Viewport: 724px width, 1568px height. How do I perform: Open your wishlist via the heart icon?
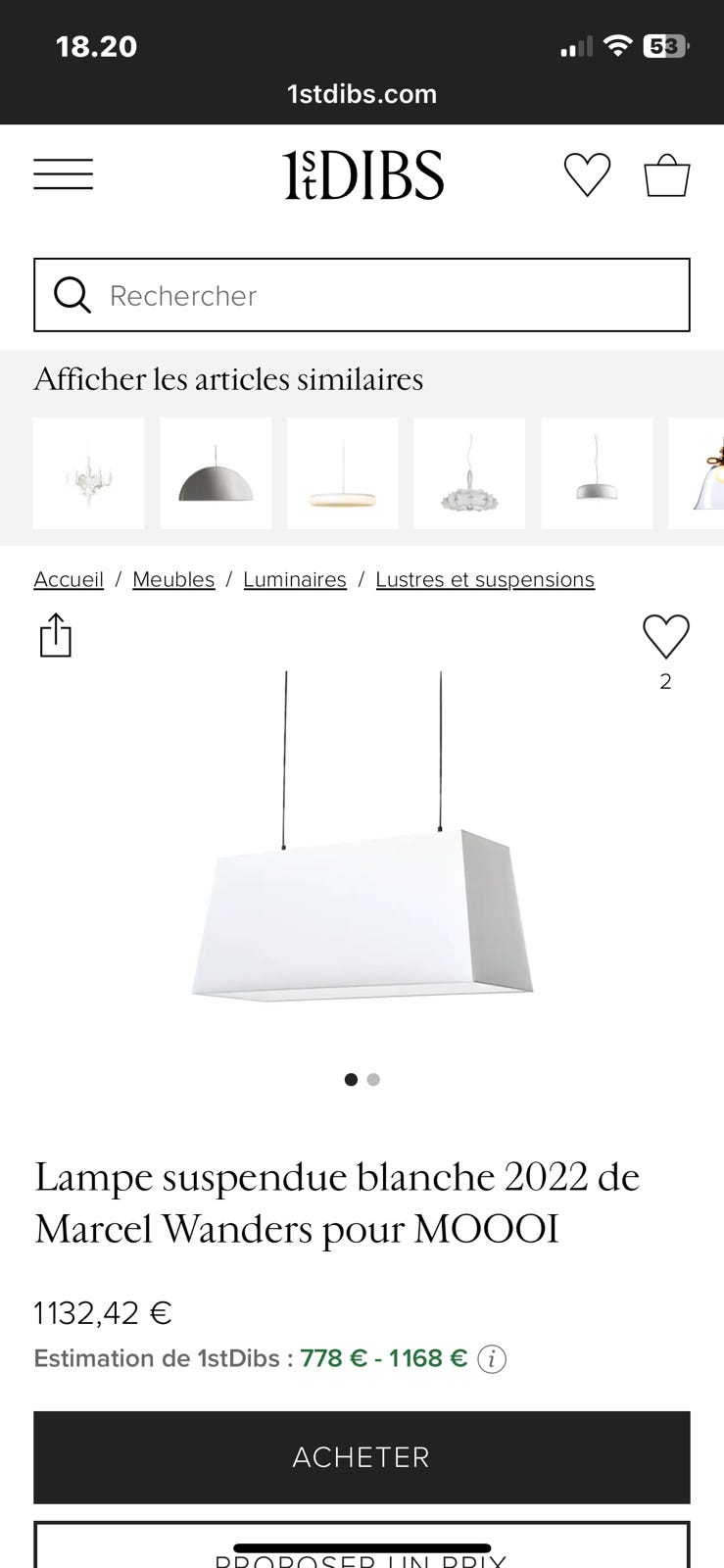coord(587,174)
